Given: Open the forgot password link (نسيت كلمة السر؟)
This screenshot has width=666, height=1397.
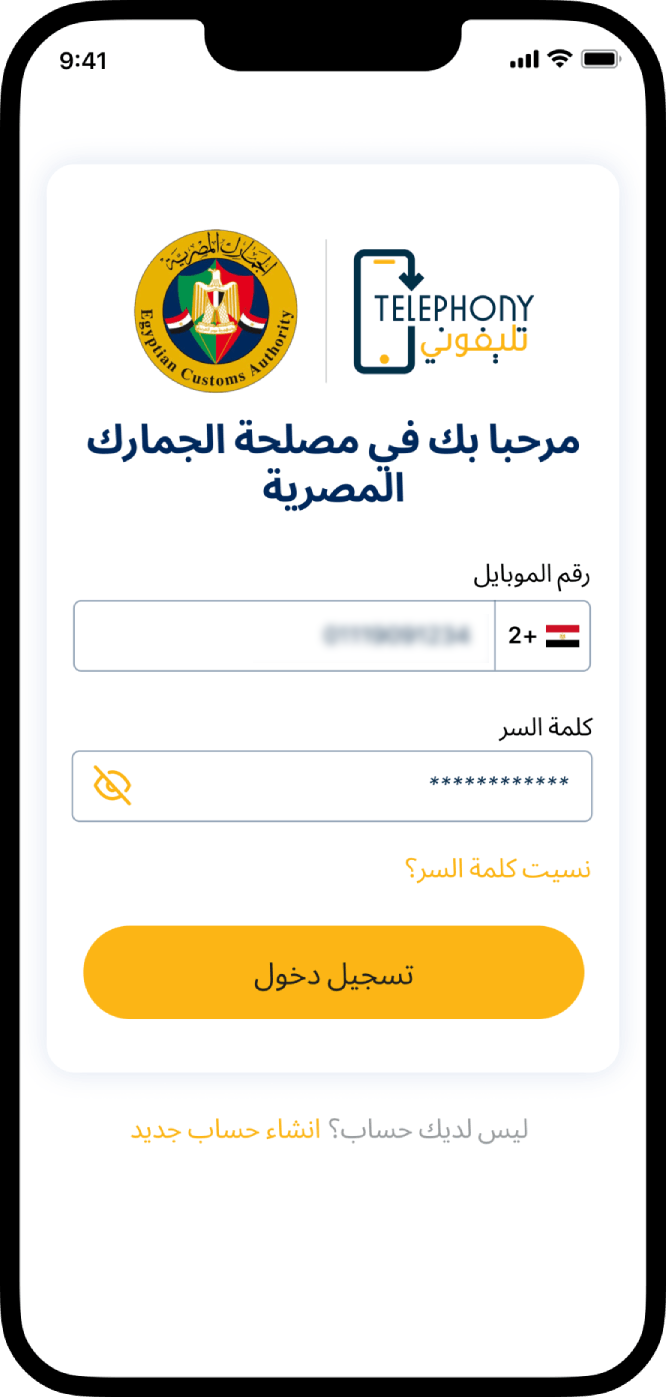Looking at the screenshot, I should click(x=497, y=869).
